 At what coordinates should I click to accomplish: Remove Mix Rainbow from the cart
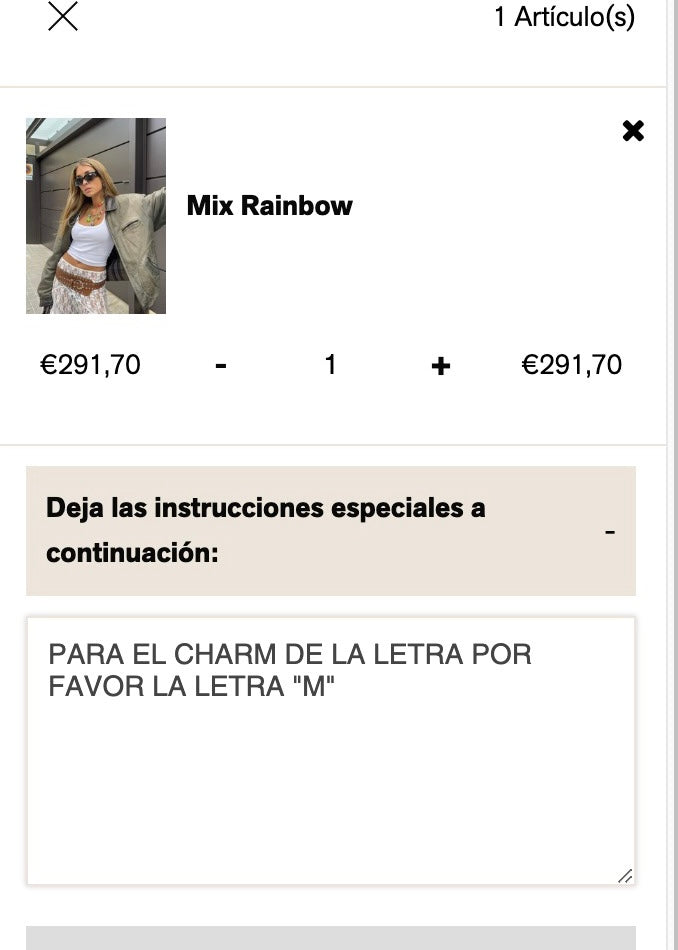pos(633,131)
